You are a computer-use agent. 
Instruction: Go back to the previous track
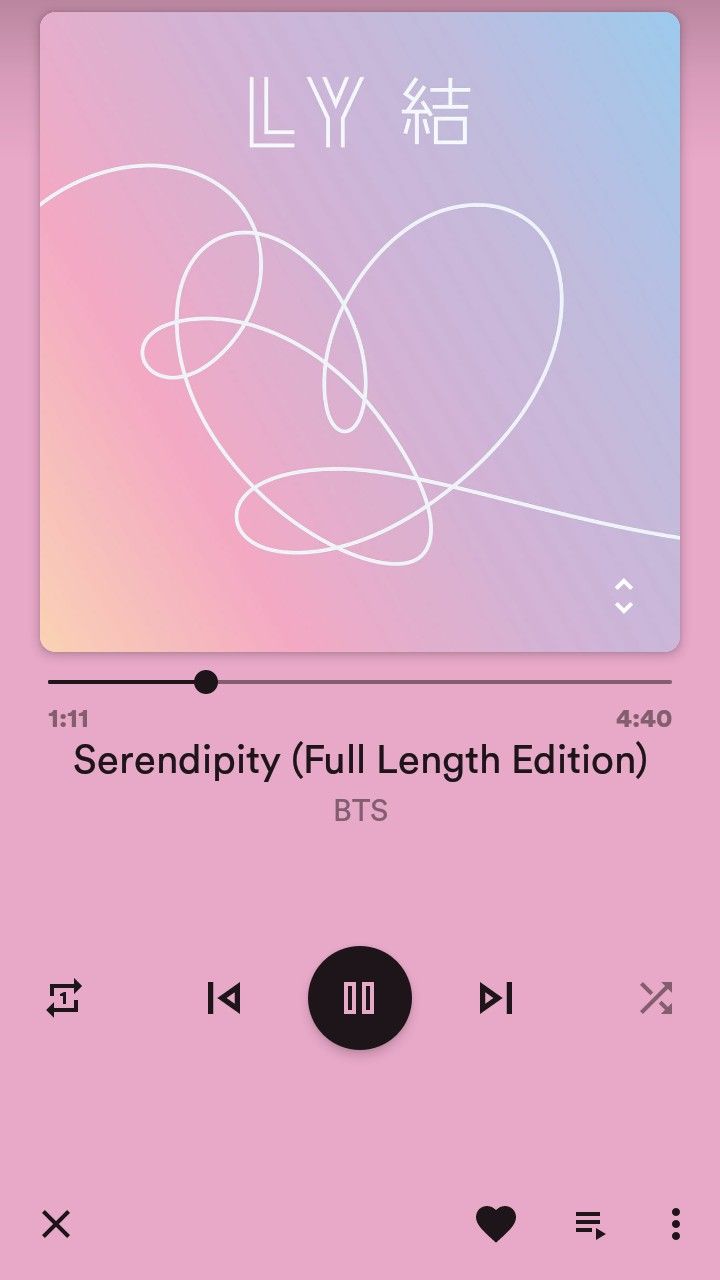pyautogui.click(x=224, y=998)
